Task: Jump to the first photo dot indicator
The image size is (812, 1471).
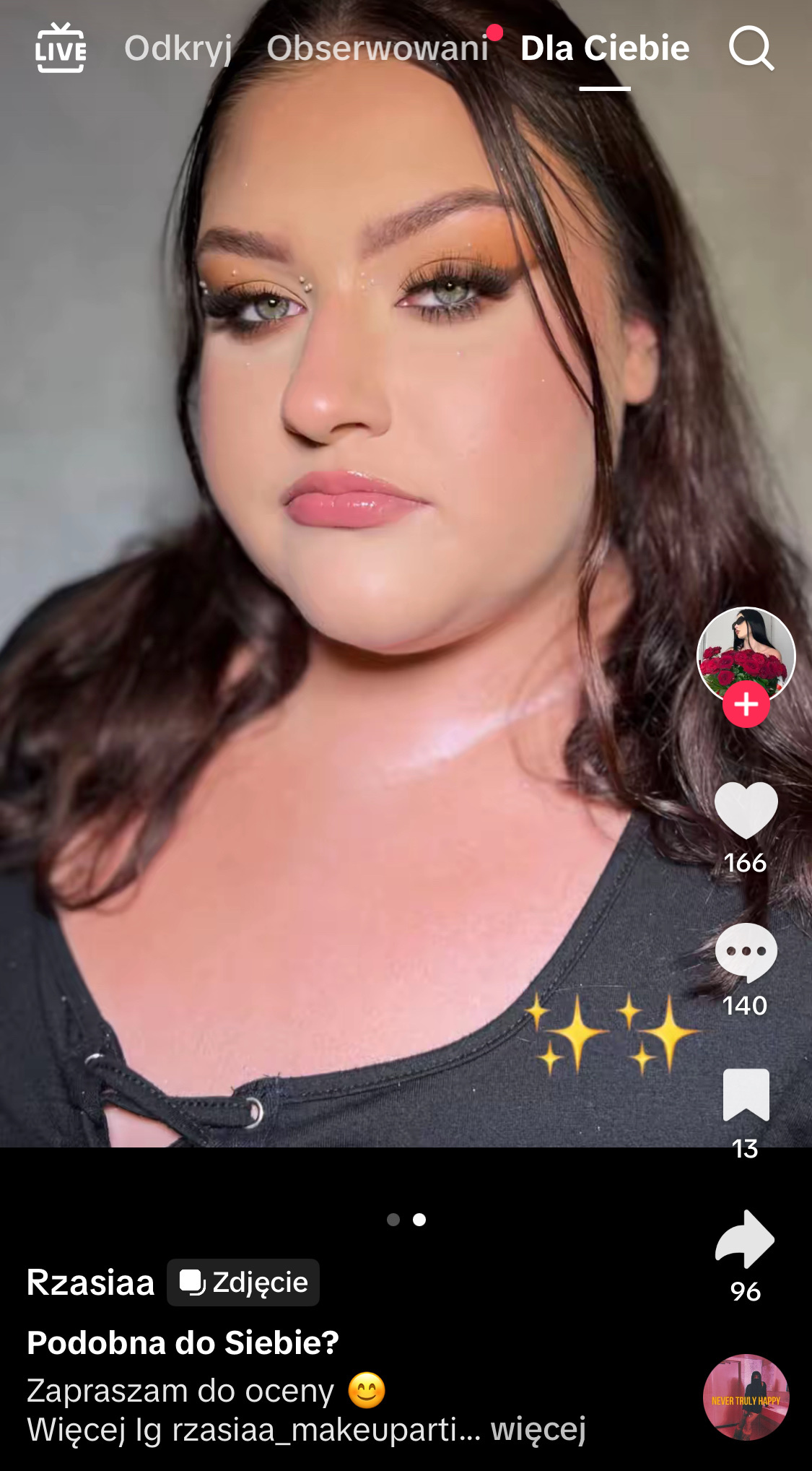Action: click(x=393, y=1220)
